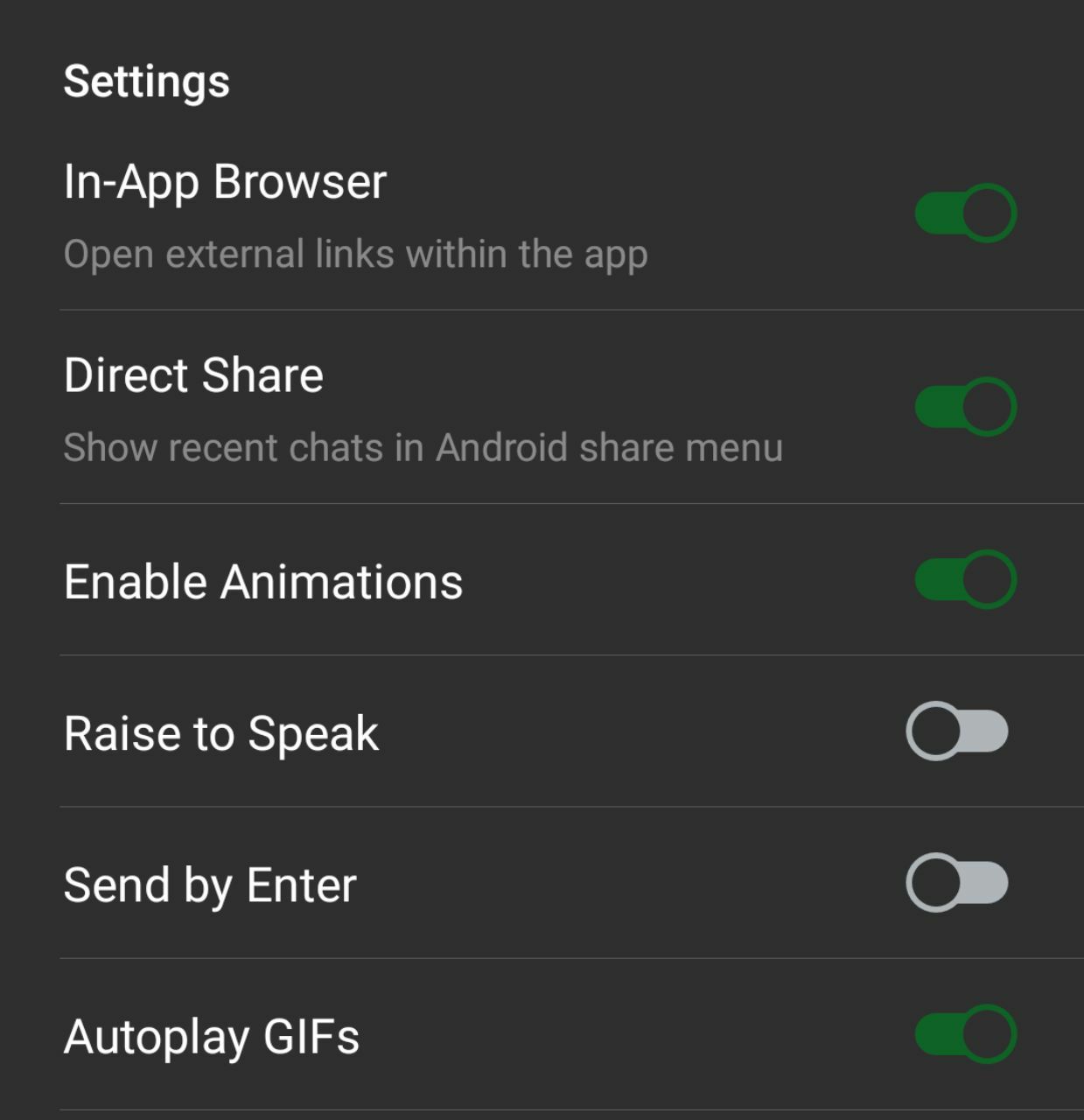Switch off Enable Animations
Viewport: 1084px width, 1120px height.
tap(965, 579)
